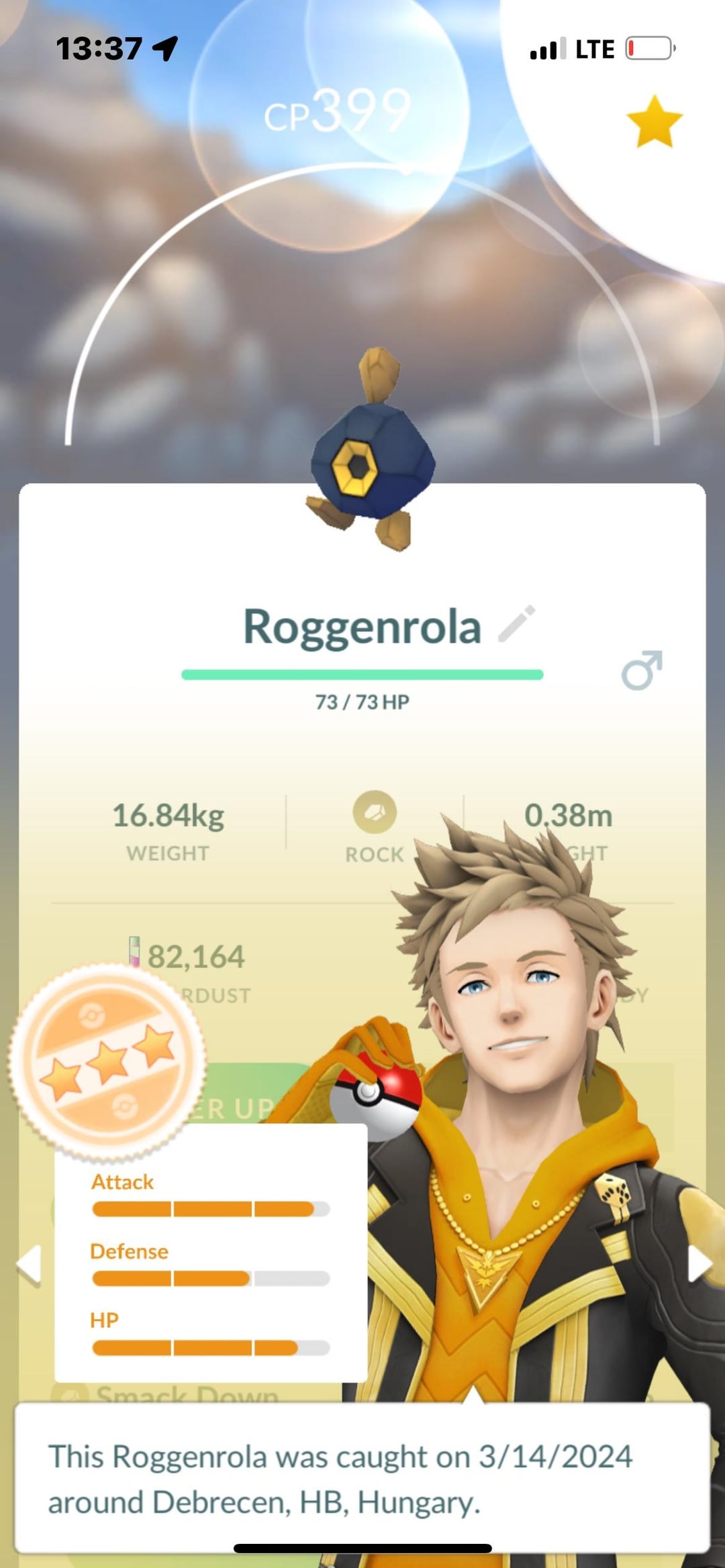Image resolution: width=725 pixels, height=1568 pixels.
Task: Edit Roggenrola's nickname with the pencil icon
Action: (x=516, y=624)
